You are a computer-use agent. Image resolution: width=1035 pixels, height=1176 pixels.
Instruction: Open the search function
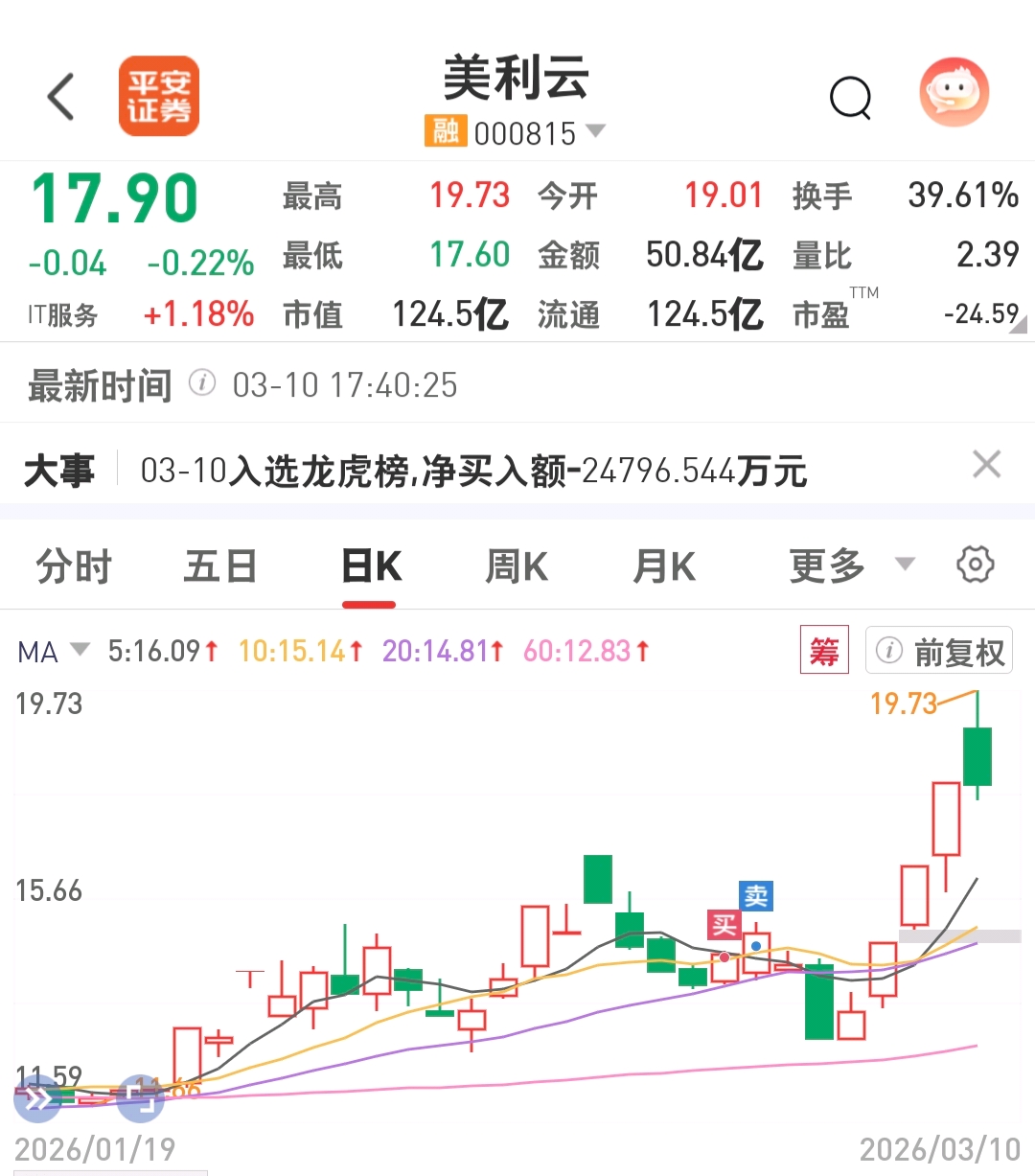(x=850, y=98)
